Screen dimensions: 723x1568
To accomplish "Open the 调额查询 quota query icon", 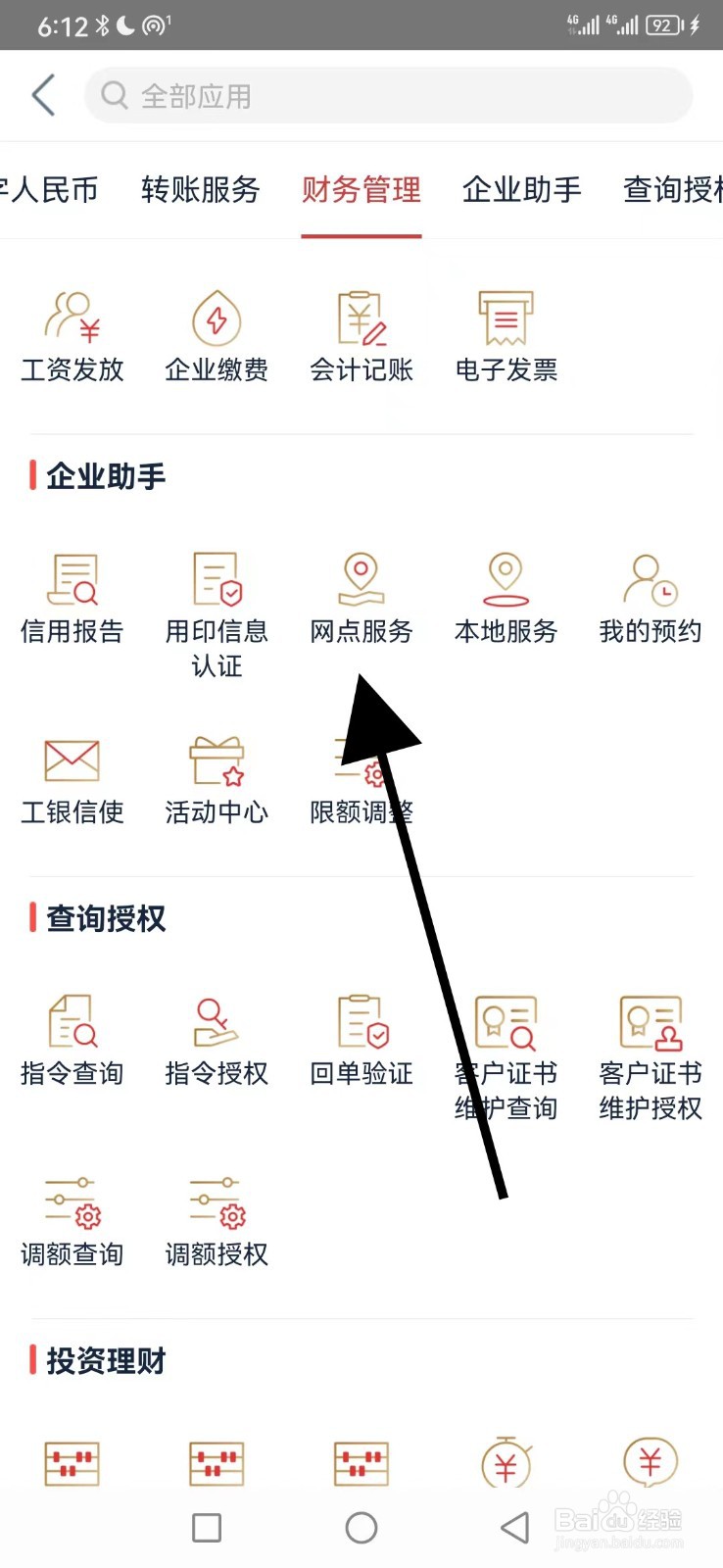I will click(72, 1215).
